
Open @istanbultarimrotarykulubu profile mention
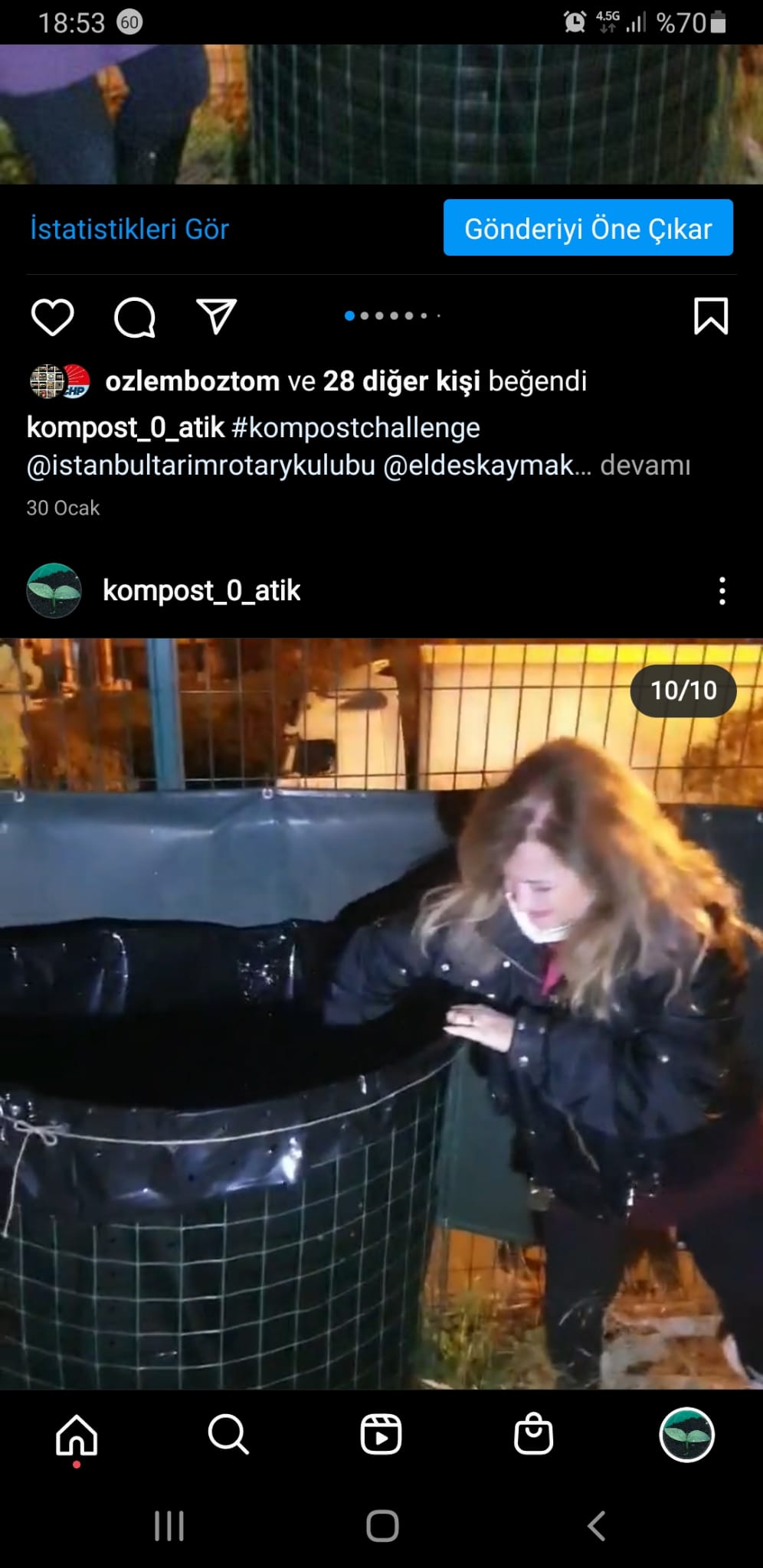(201, 465)
